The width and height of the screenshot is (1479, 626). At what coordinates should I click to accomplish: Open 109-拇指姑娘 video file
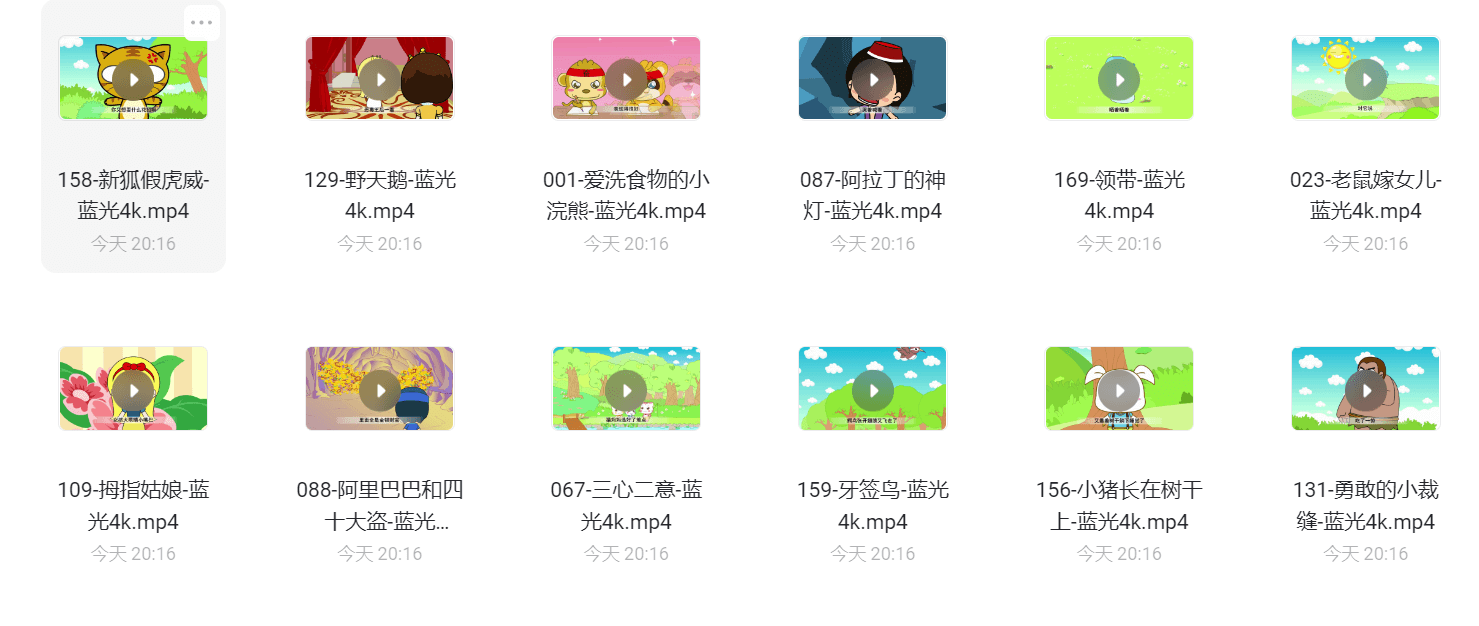point(133,389)
